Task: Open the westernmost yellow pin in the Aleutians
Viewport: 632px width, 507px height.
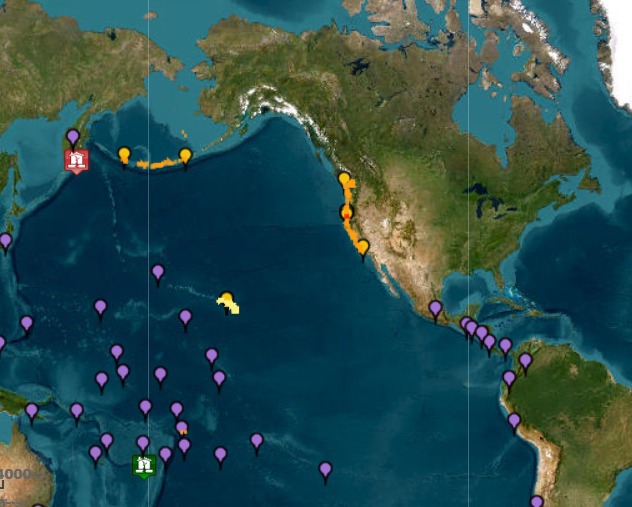Action: pos(124,154)
